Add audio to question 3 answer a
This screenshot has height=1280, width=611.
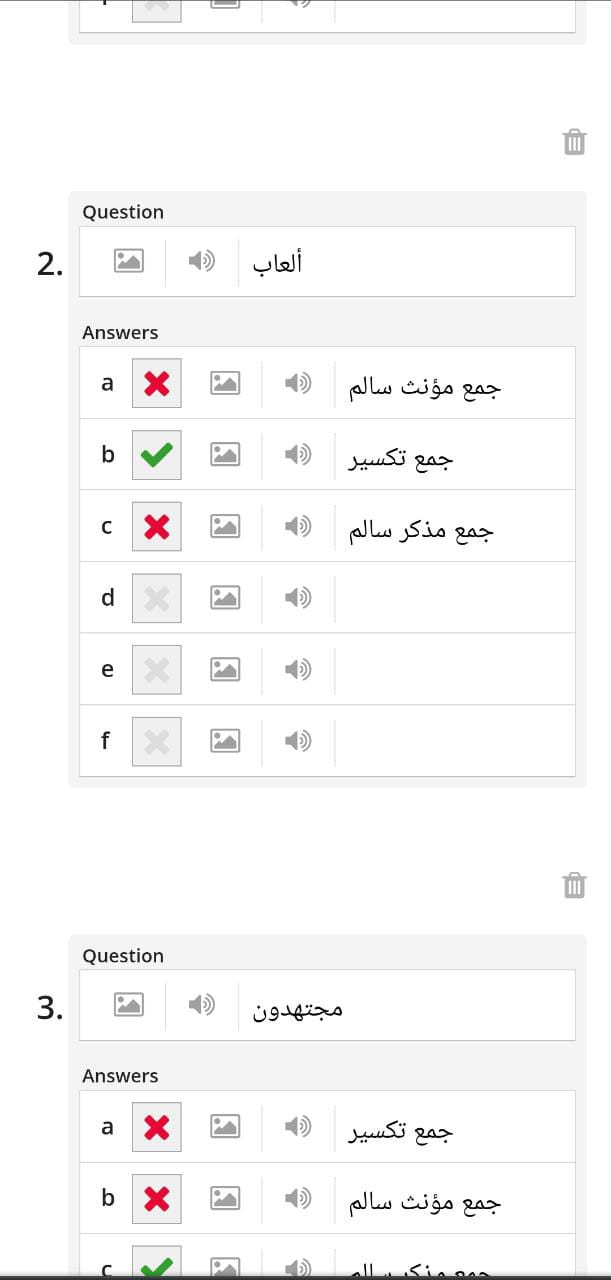(298, 1127)
